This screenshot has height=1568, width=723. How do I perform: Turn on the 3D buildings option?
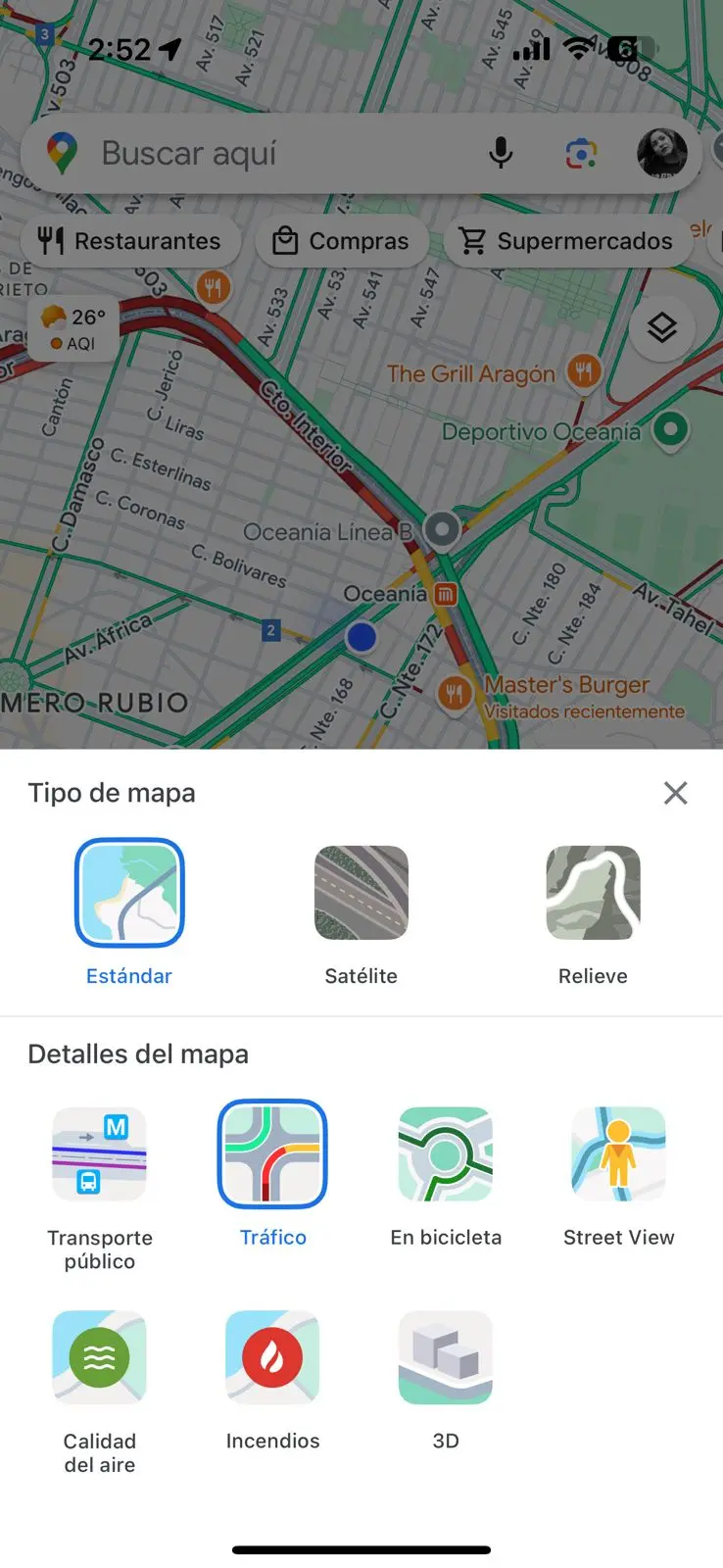coord(446,1358)
